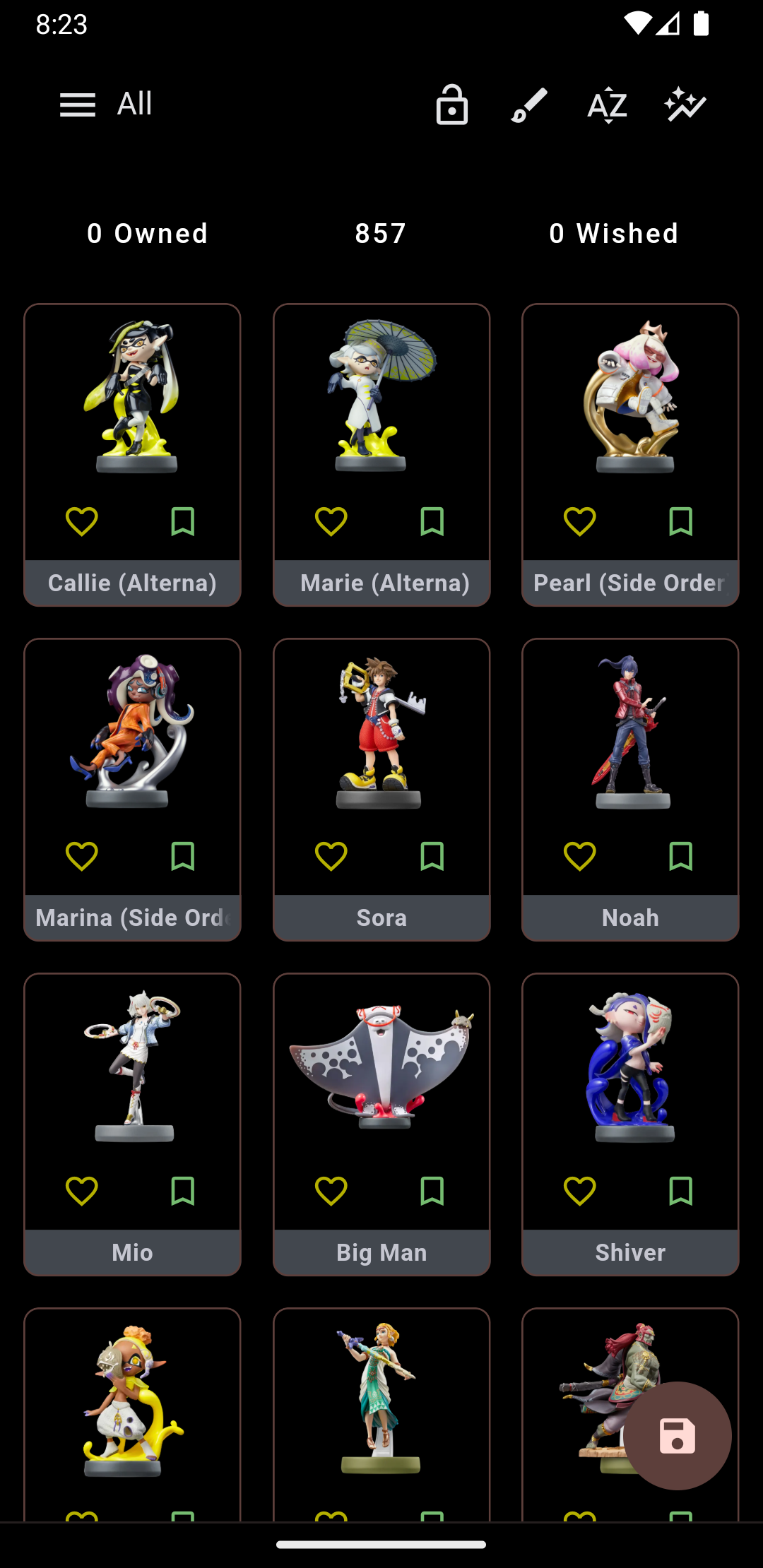Tap the heart icon on Shiver
The image size is (763, 1568).
click(x=580, y=1192)
